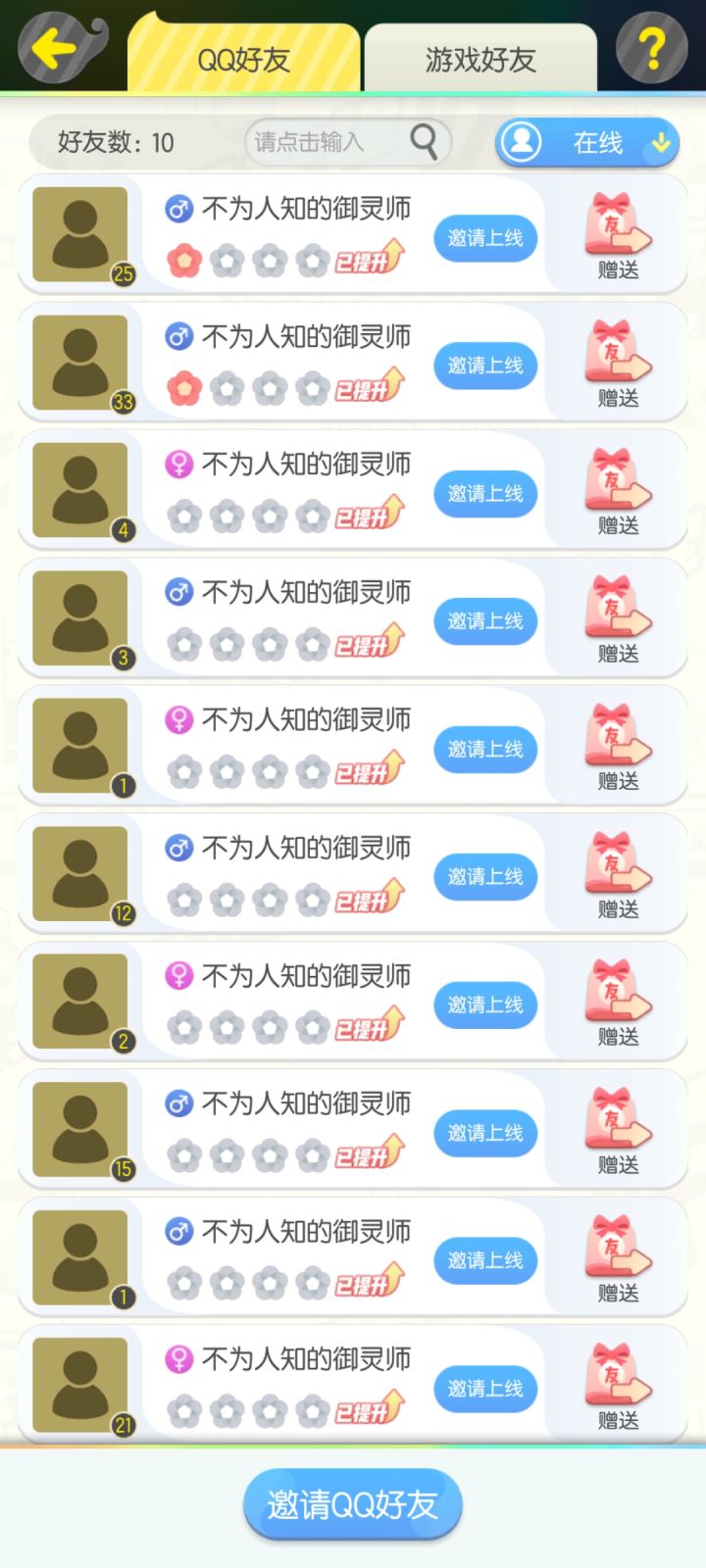
Task: Tap the gray flower slot on fourth friend
Action: click(227, 643)
